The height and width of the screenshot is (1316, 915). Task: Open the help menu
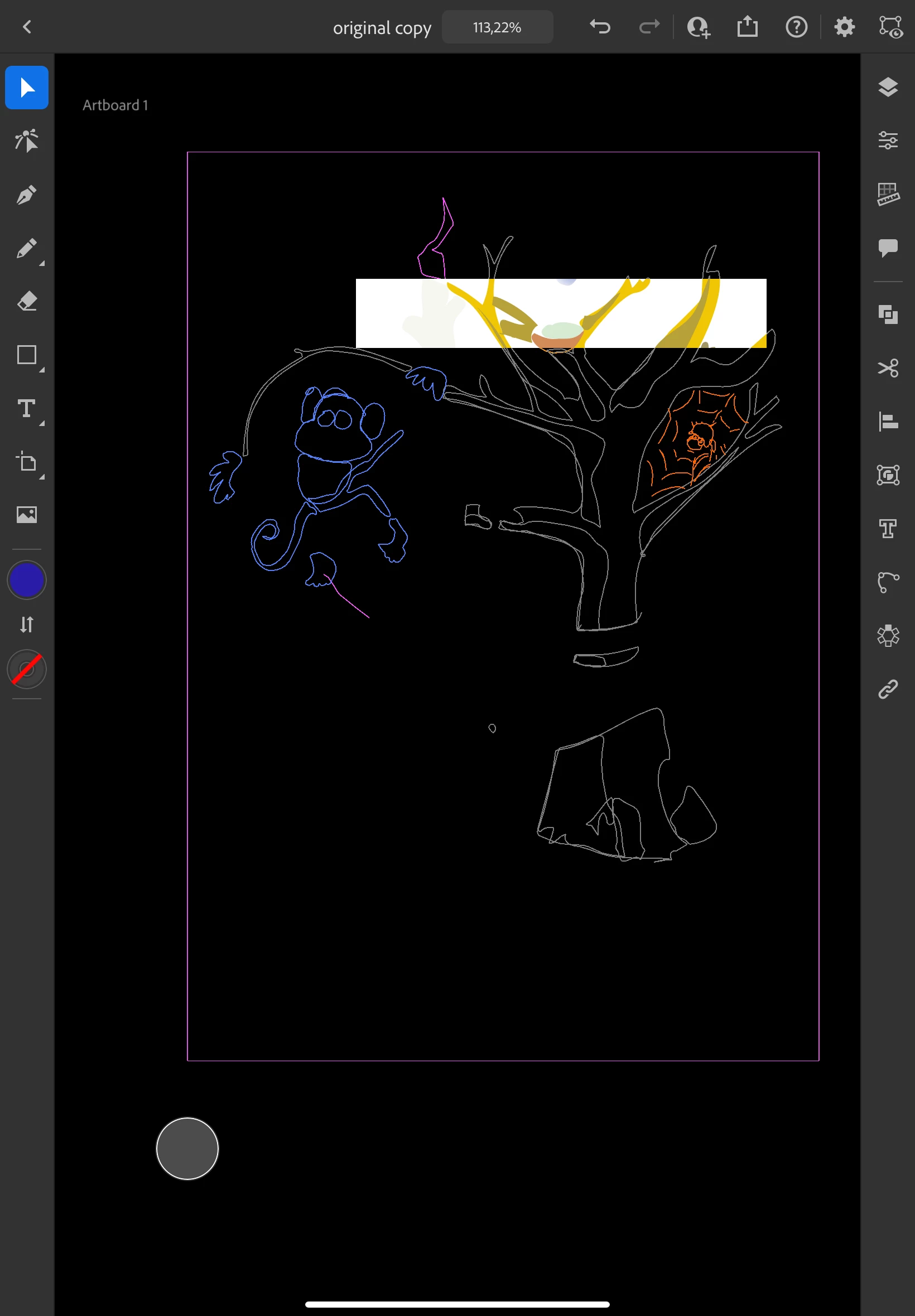(x=796, y=27)
